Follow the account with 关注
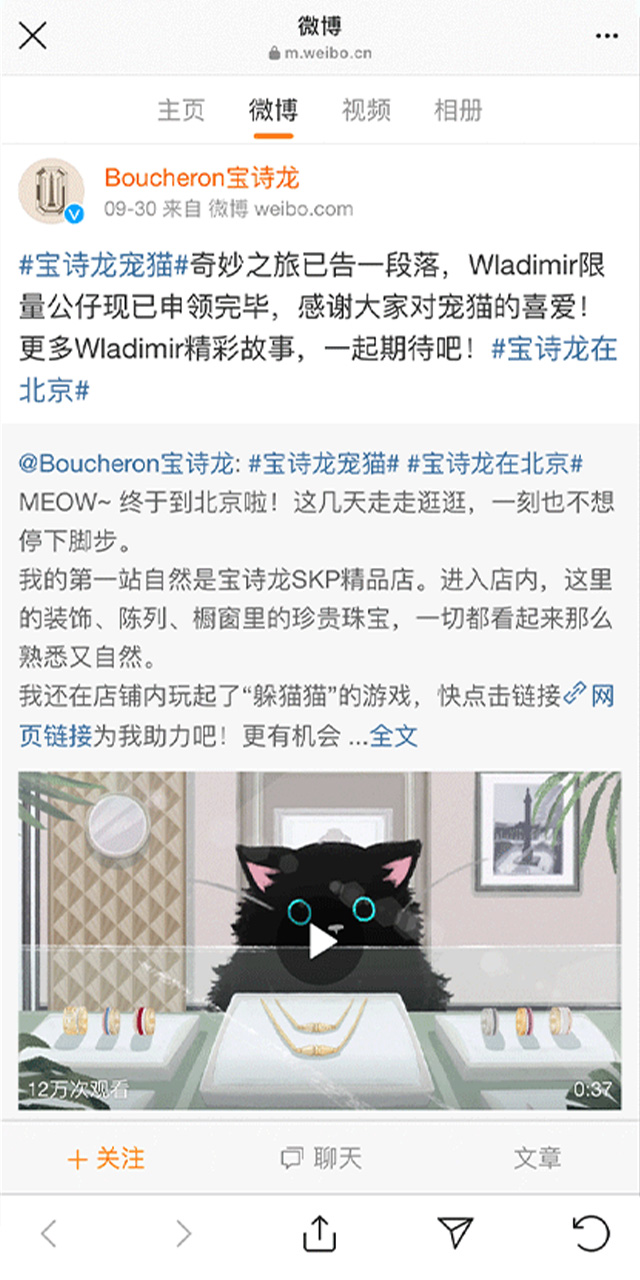The width and height of the screenshot is (640, 1280). 106,1158
